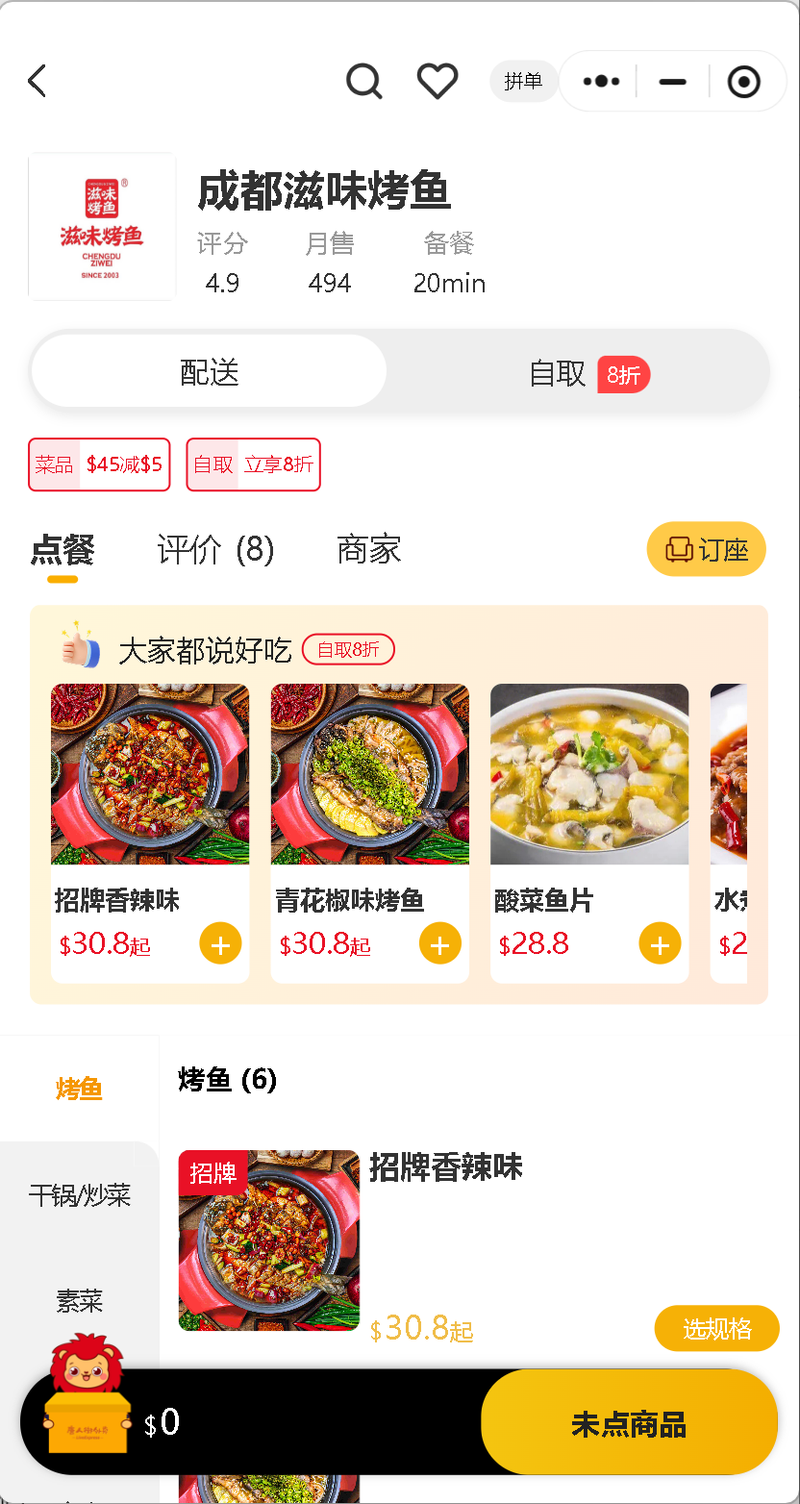Open the search icon in the header
The height and width of the screenshot is (1504, 800).
(364, 81)
